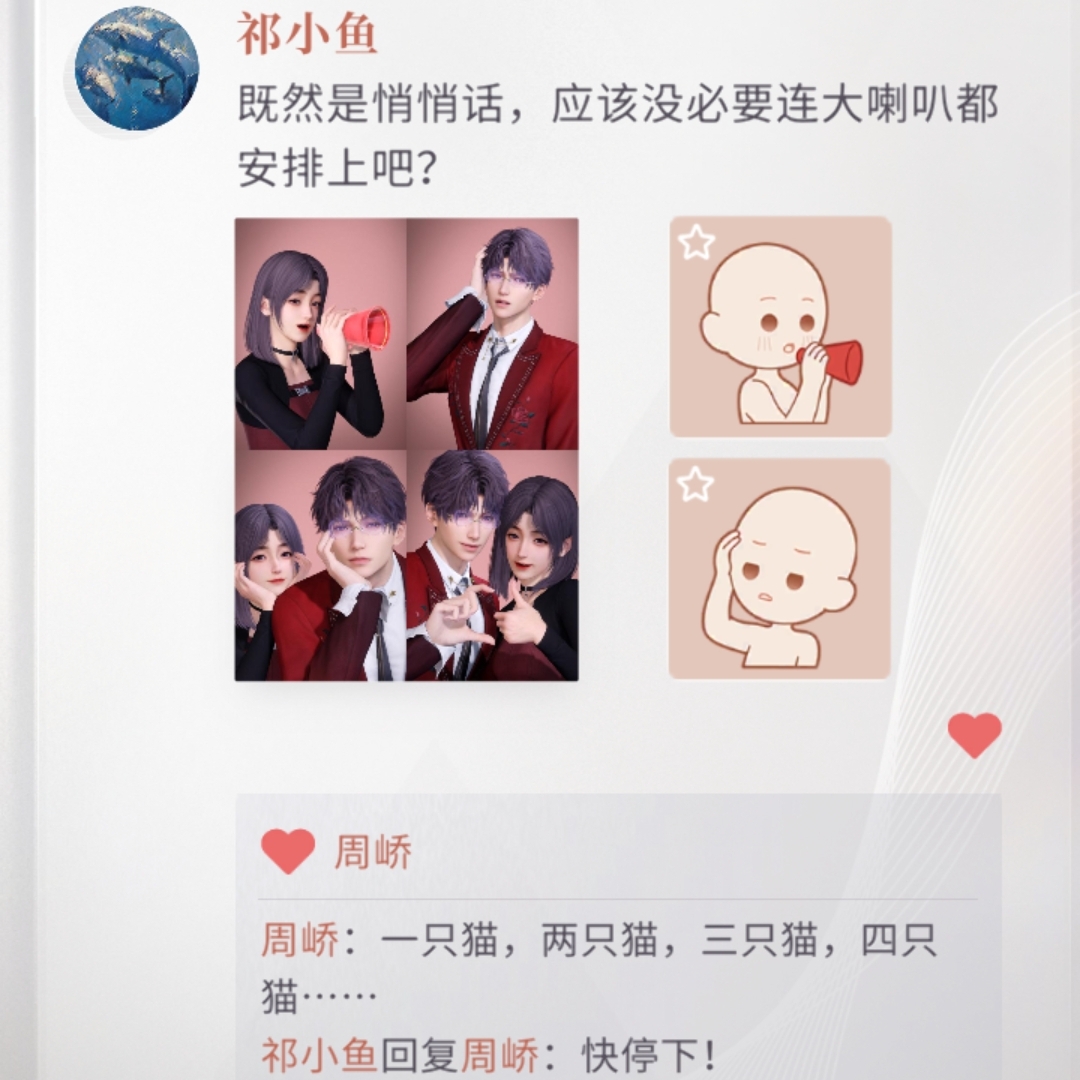Open 周峤's comment about counting cats
1080x1080 pixels.
(x=600, y=962)
